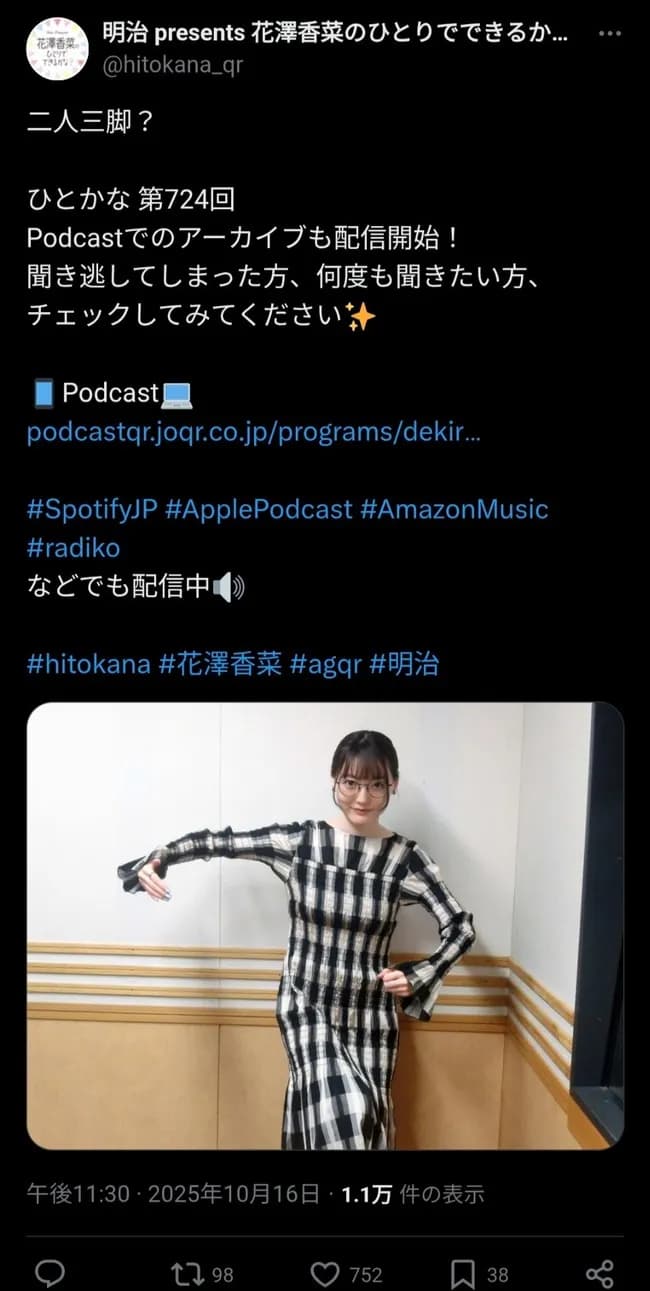The image size is (650, 1291).
Task: Share this post
Action: 598,1273
